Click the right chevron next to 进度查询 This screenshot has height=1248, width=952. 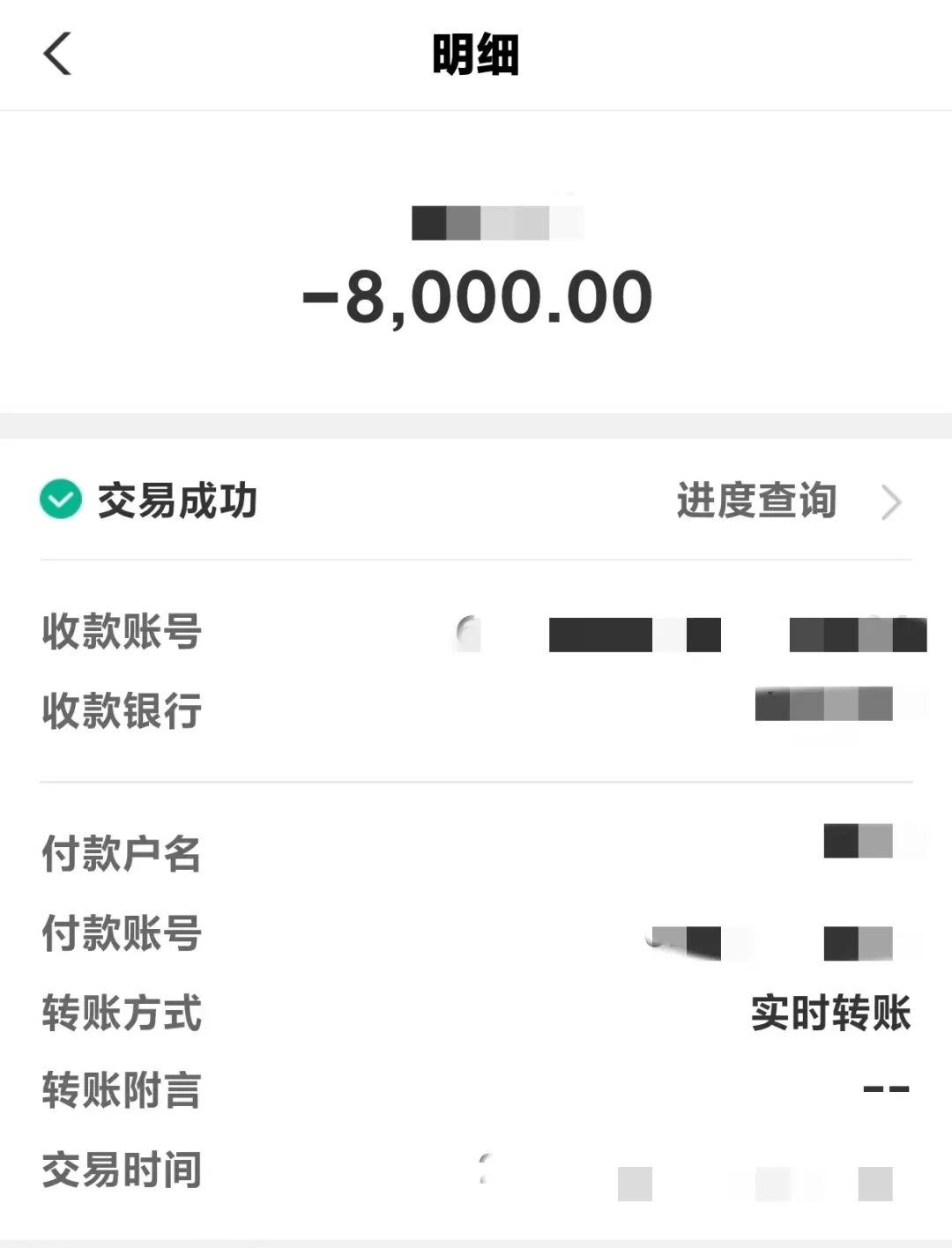pyautogui.click(x=893, y=502)
